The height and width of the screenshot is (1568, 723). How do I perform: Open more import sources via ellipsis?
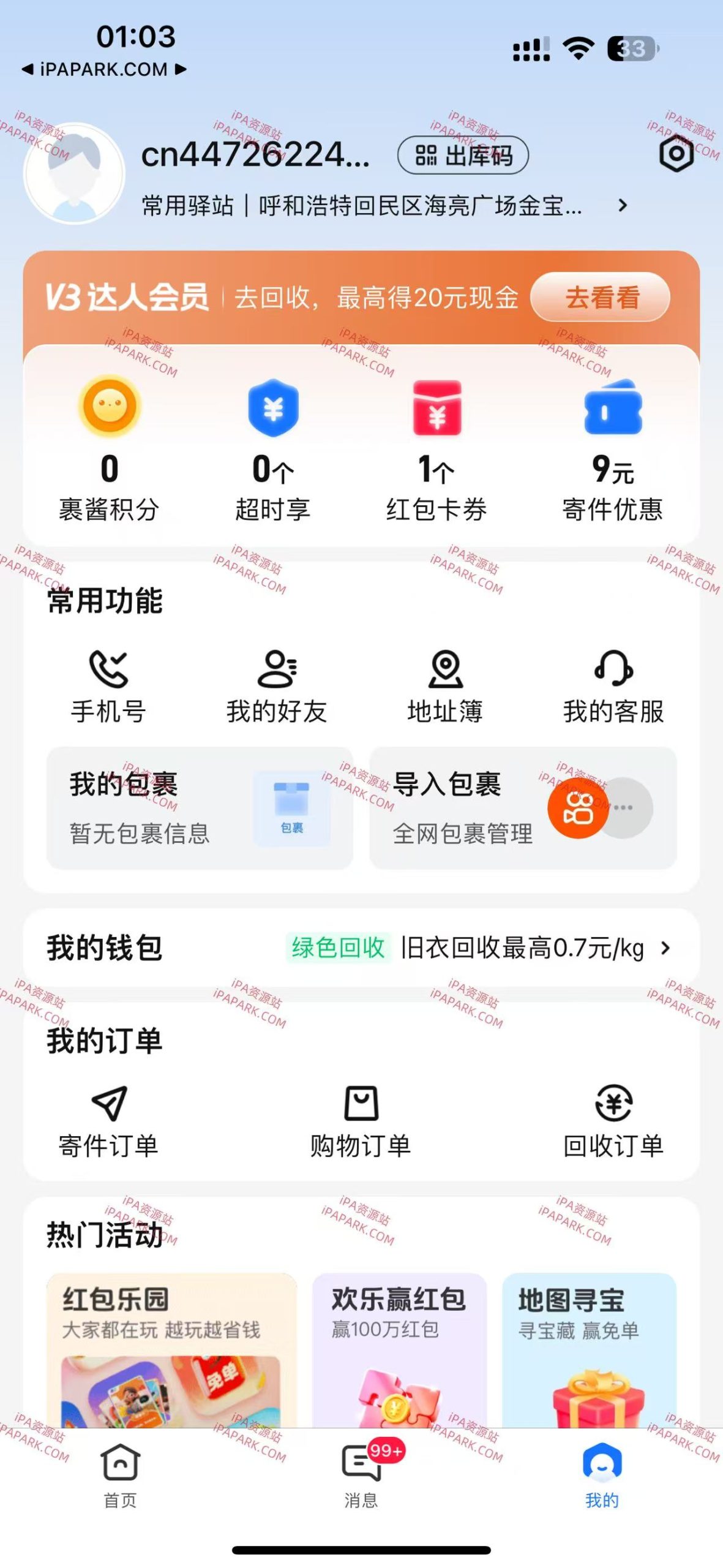626,809
